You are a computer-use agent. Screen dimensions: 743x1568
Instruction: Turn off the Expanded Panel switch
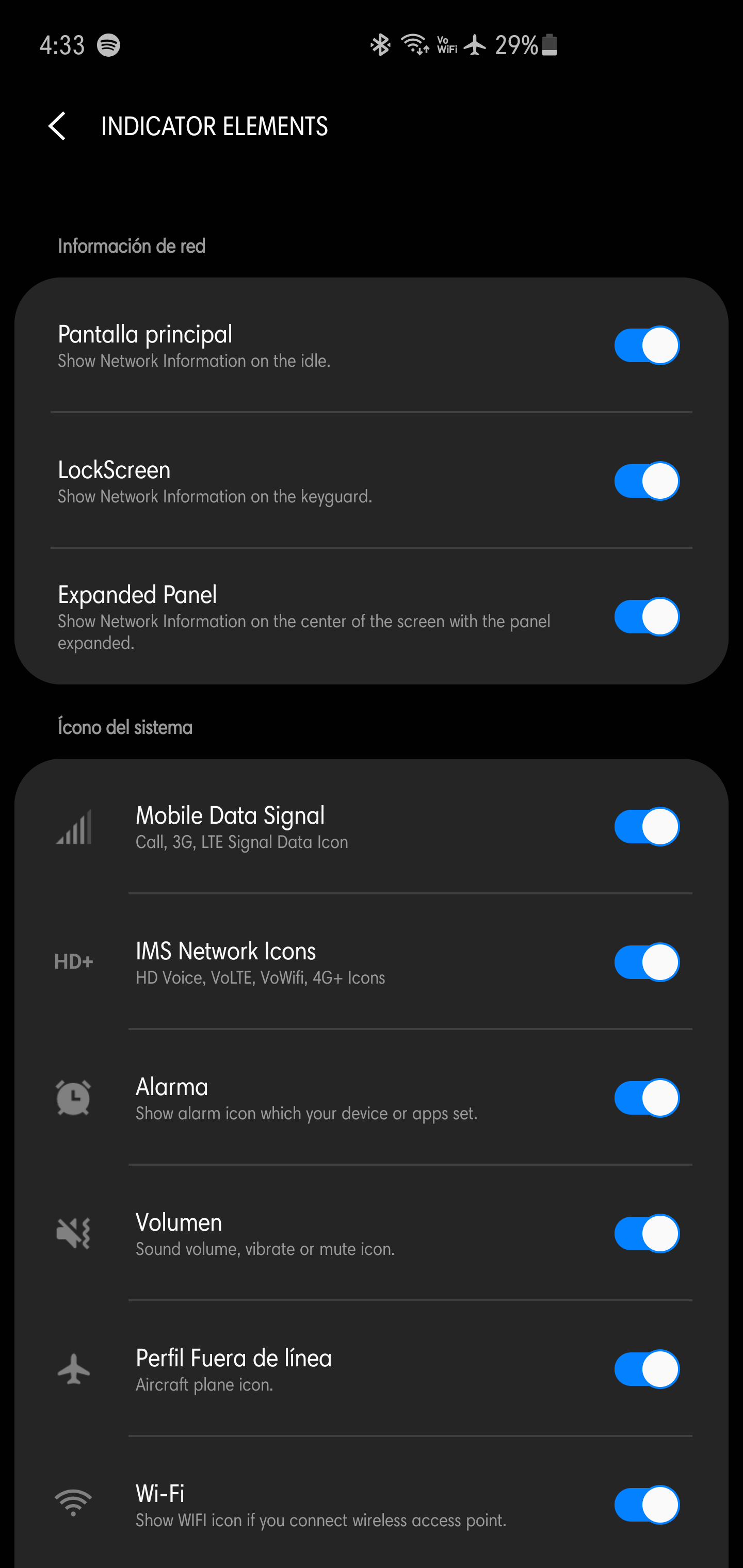pyautogui.click(x=647, y=616)
